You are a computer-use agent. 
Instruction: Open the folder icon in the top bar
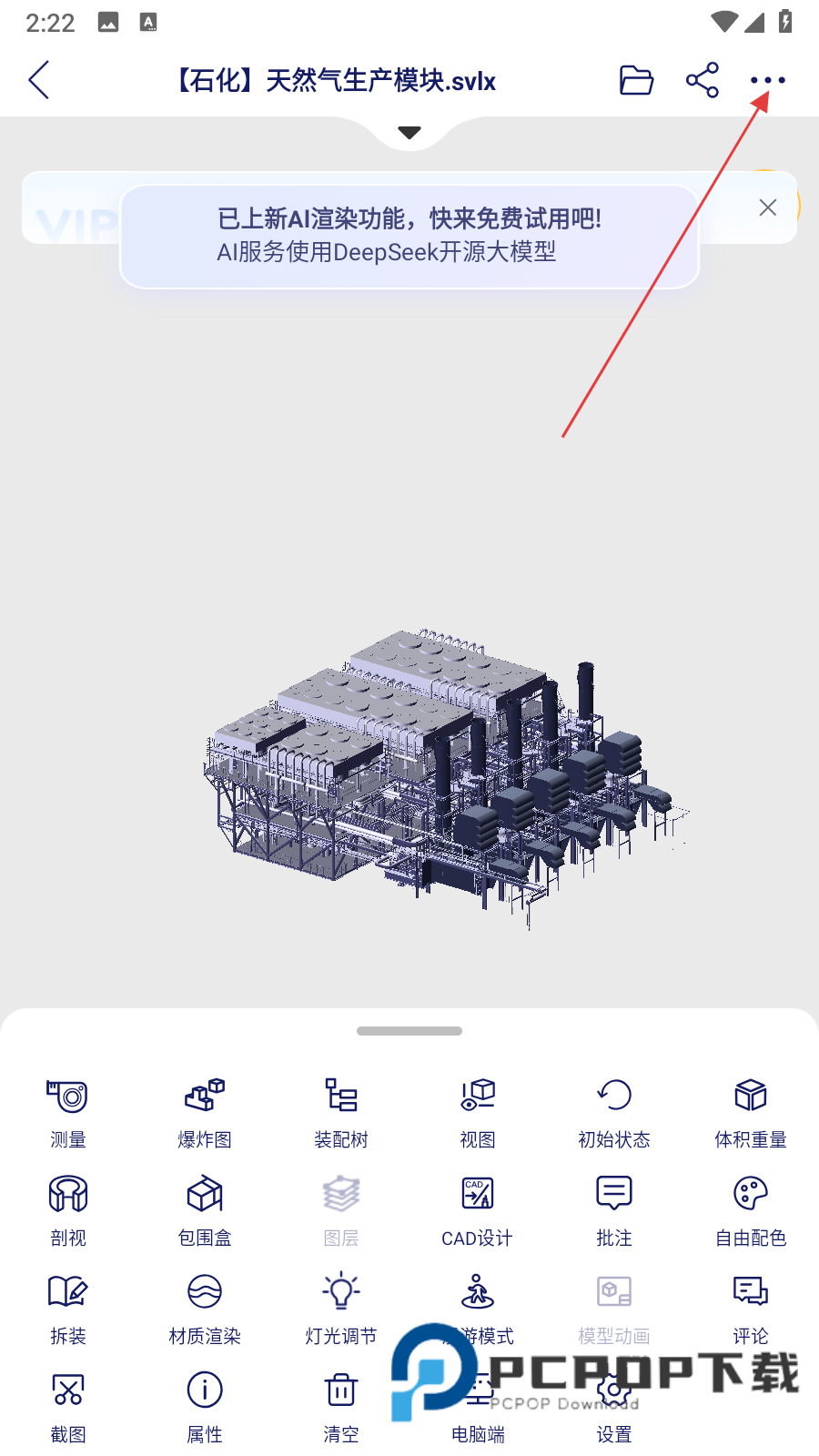pos(636,80)
